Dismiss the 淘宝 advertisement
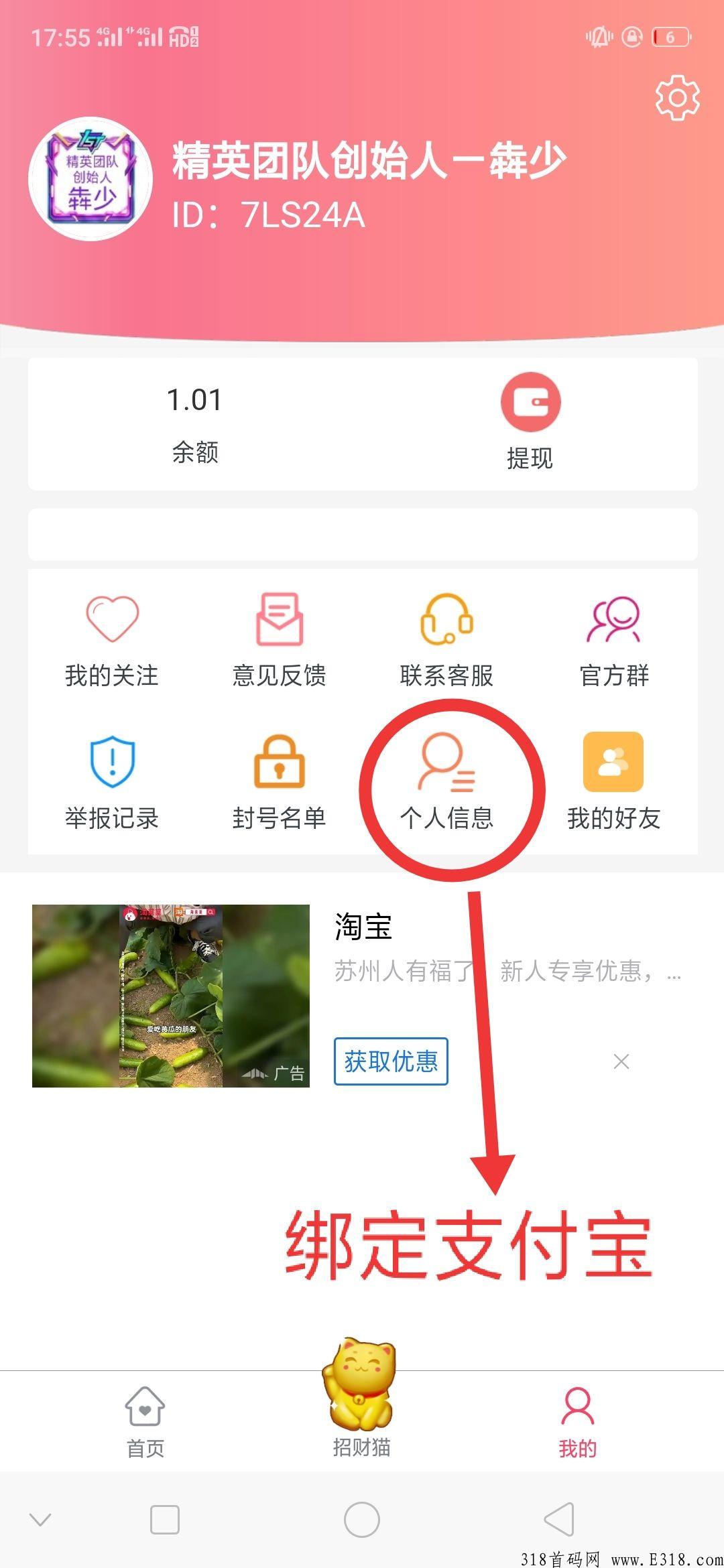Viewport: 724px width, 1568px height. pyautogui.click(x=621, y=1061)
